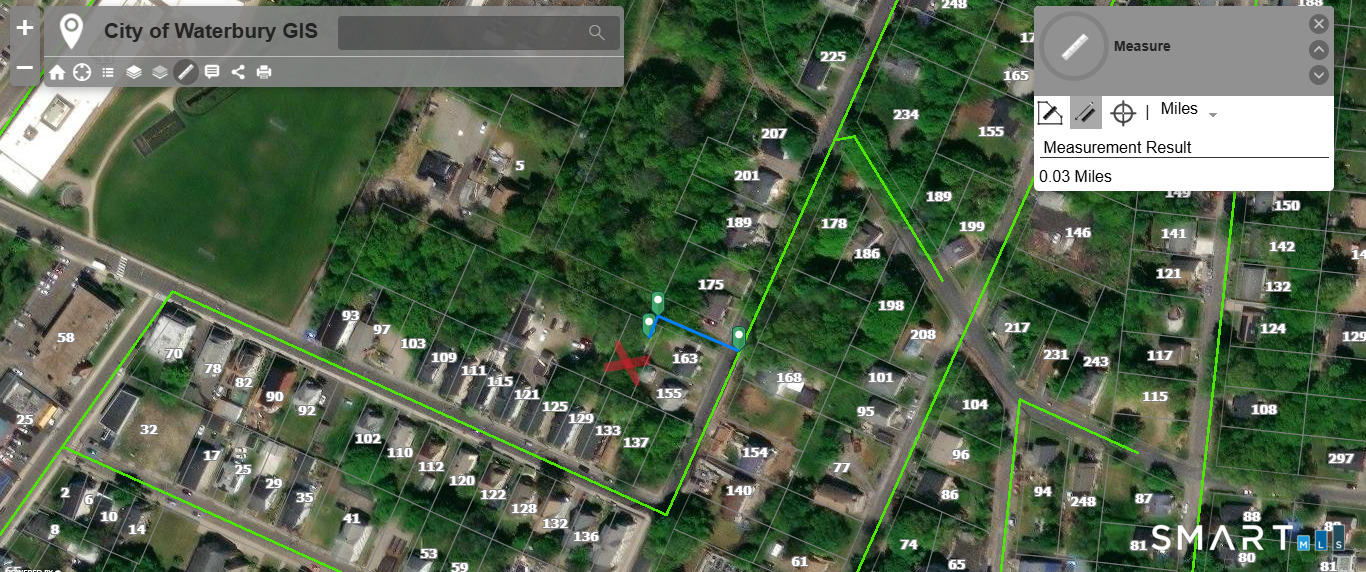Open the Miles unit dropdown
The height and width of the screenshot is (572, 1366).
[1189, 111]
